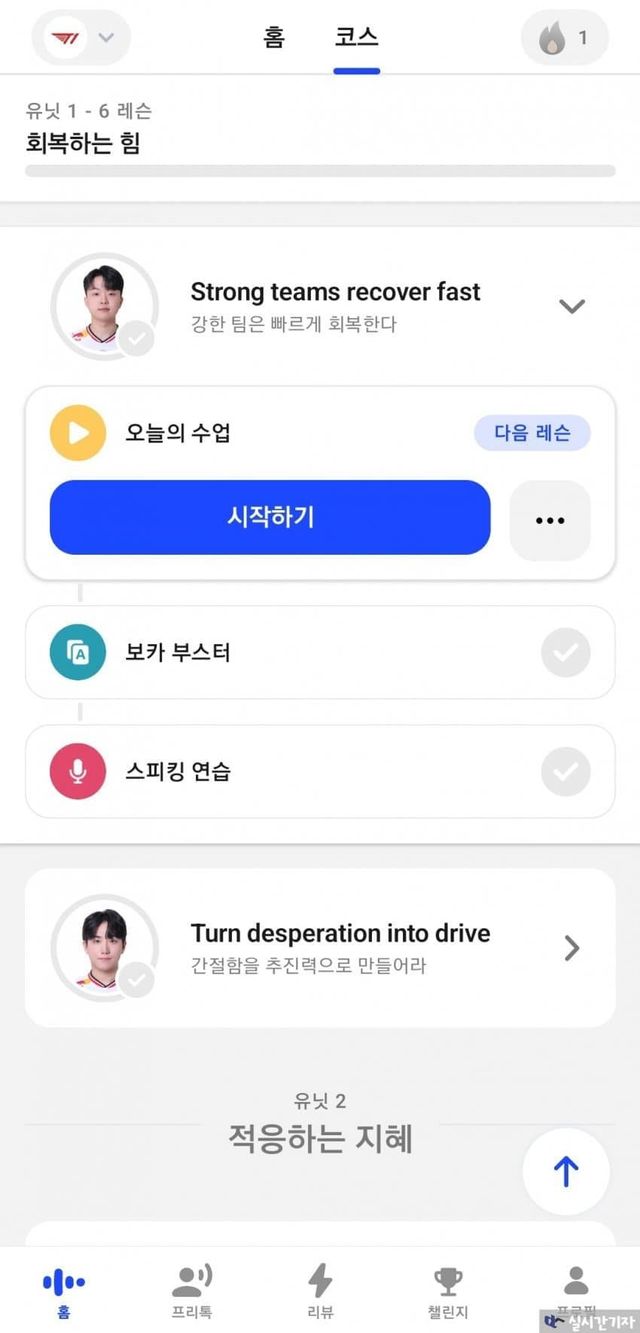Select the 코스 top tab
This screenshot has height=1333, width=640.
click(356, 38)
